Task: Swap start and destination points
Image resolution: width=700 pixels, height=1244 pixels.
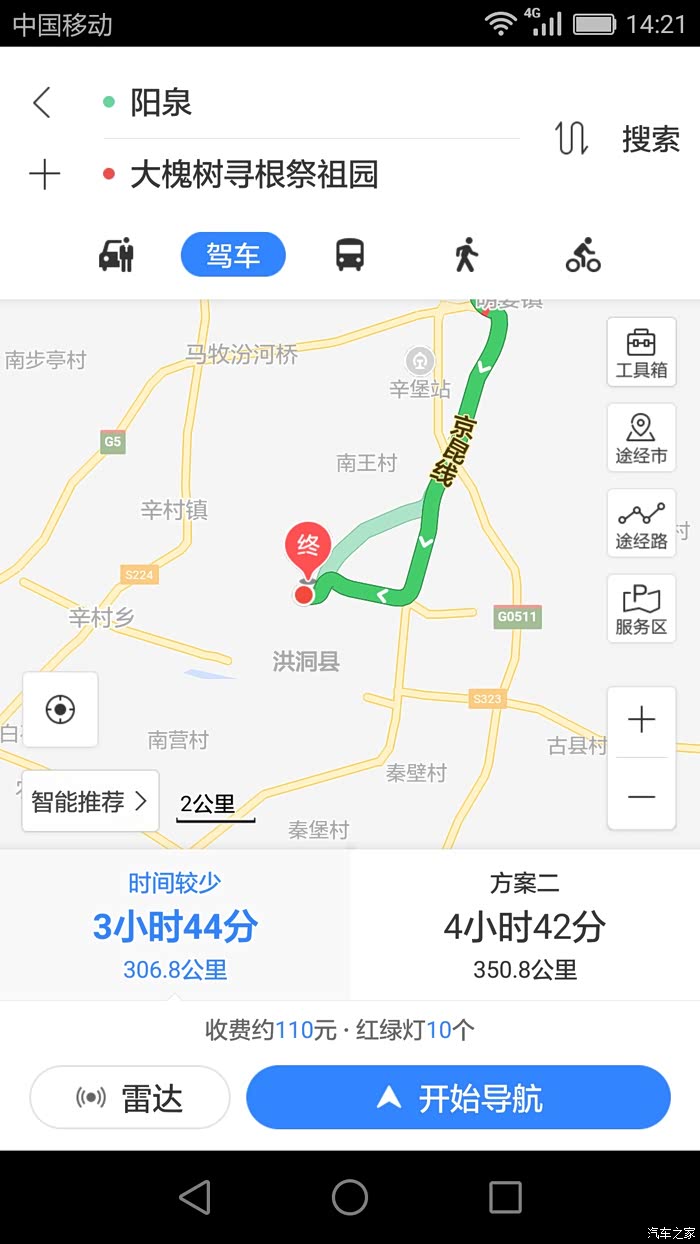Action: (572, 138)
